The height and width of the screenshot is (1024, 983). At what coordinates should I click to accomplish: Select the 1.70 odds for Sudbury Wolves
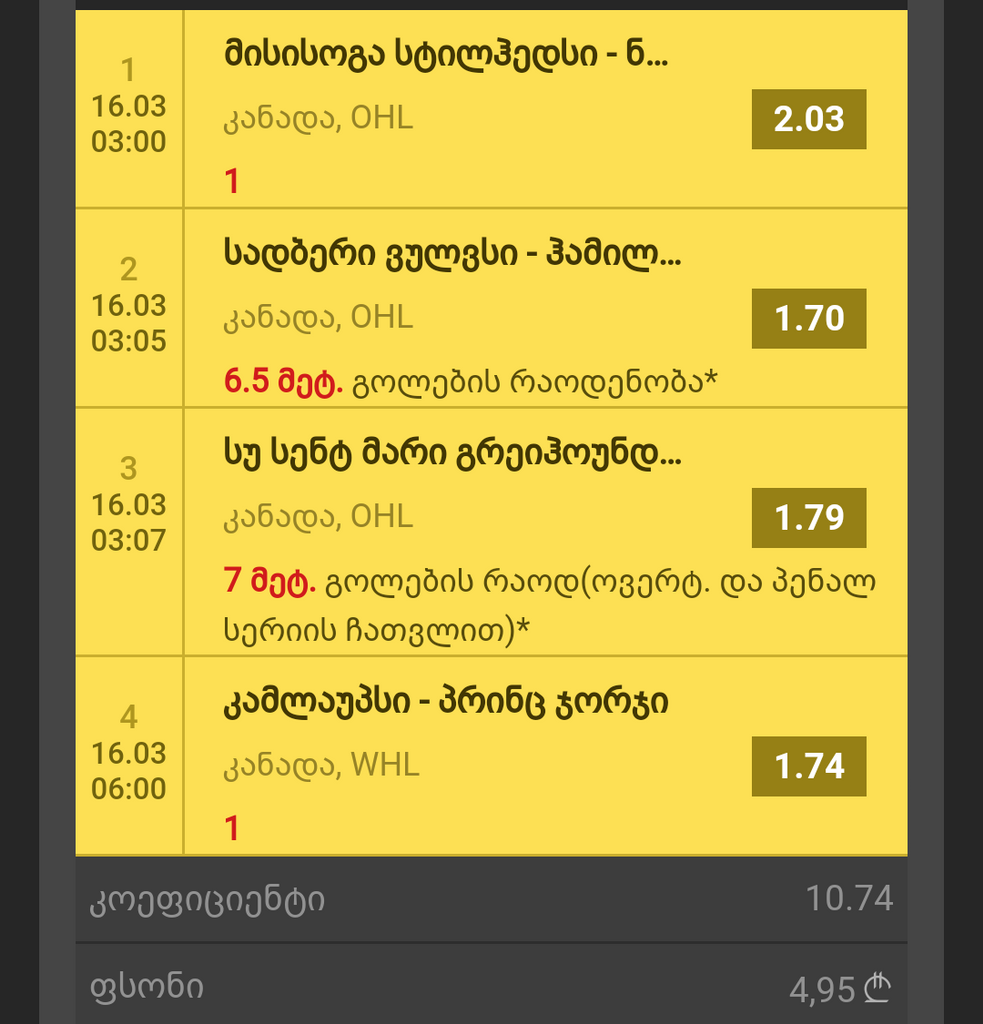tap(808, 318)
